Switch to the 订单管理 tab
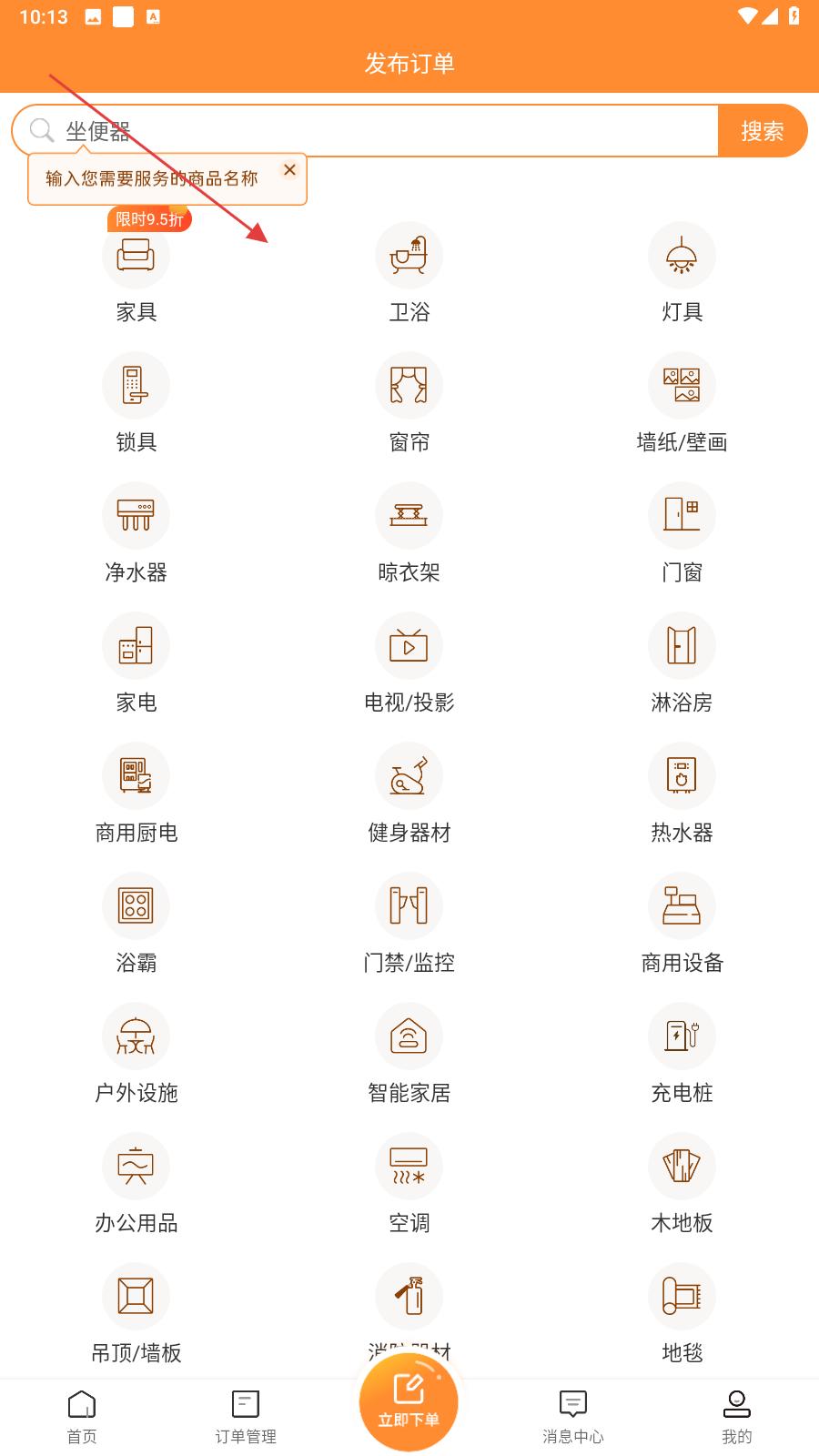Image resolution: width=819 pixels, height=1456 pixels. pos(246,1418)
